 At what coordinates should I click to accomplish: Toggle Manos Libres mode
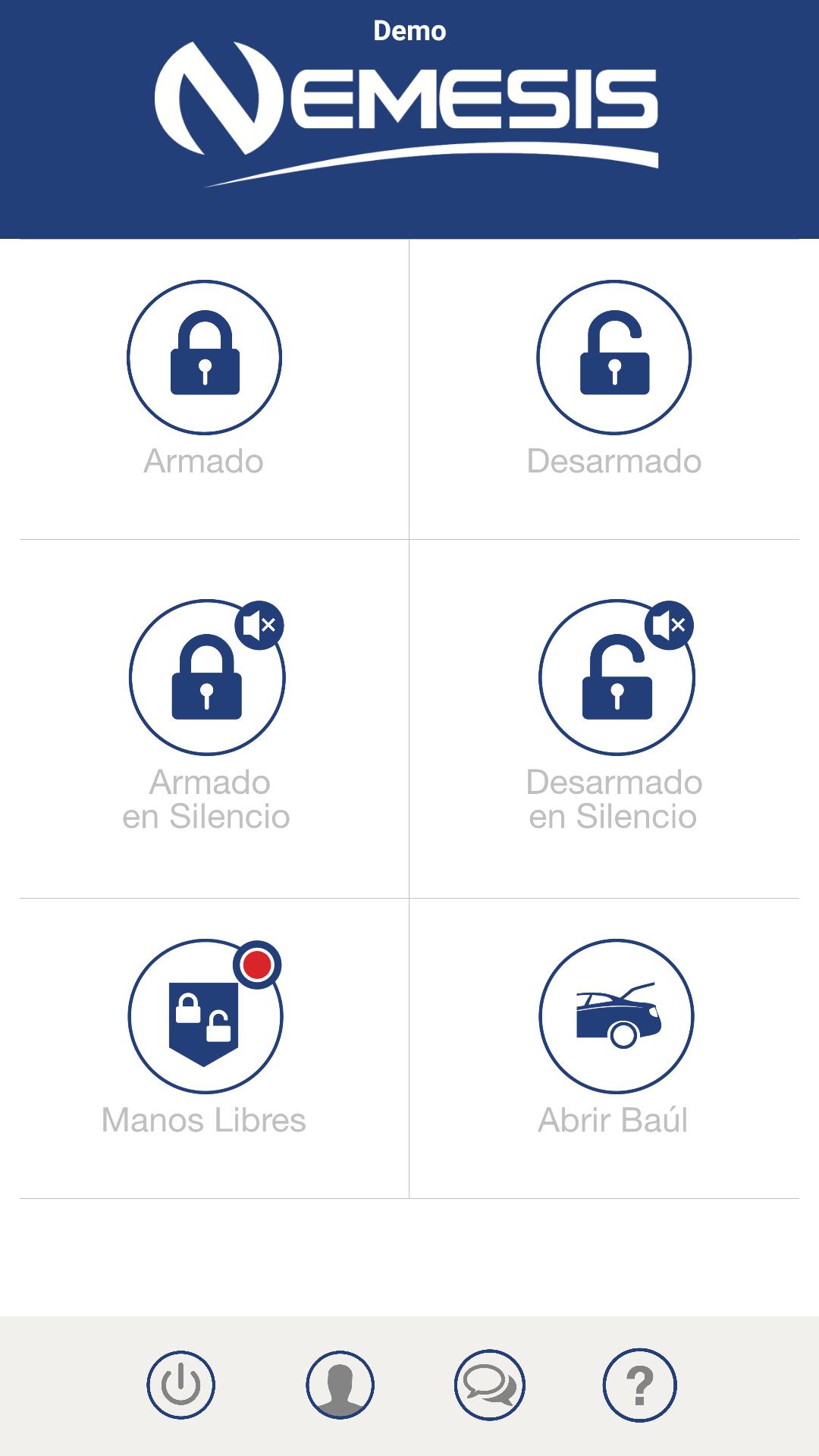click(x=206, y=1016)
